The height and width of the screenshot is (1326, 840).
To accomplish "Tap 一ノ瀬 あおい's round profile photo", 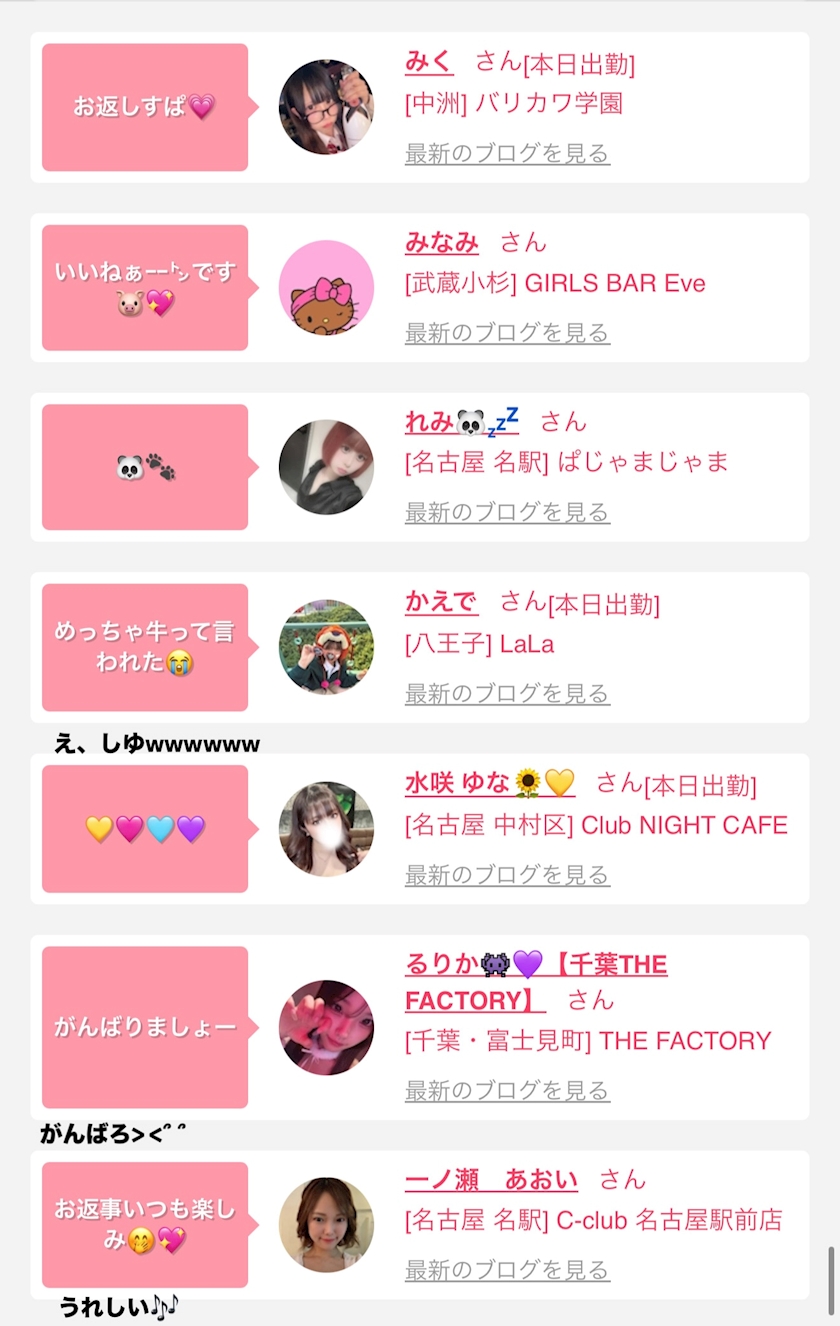I will tap(326, 1225).
